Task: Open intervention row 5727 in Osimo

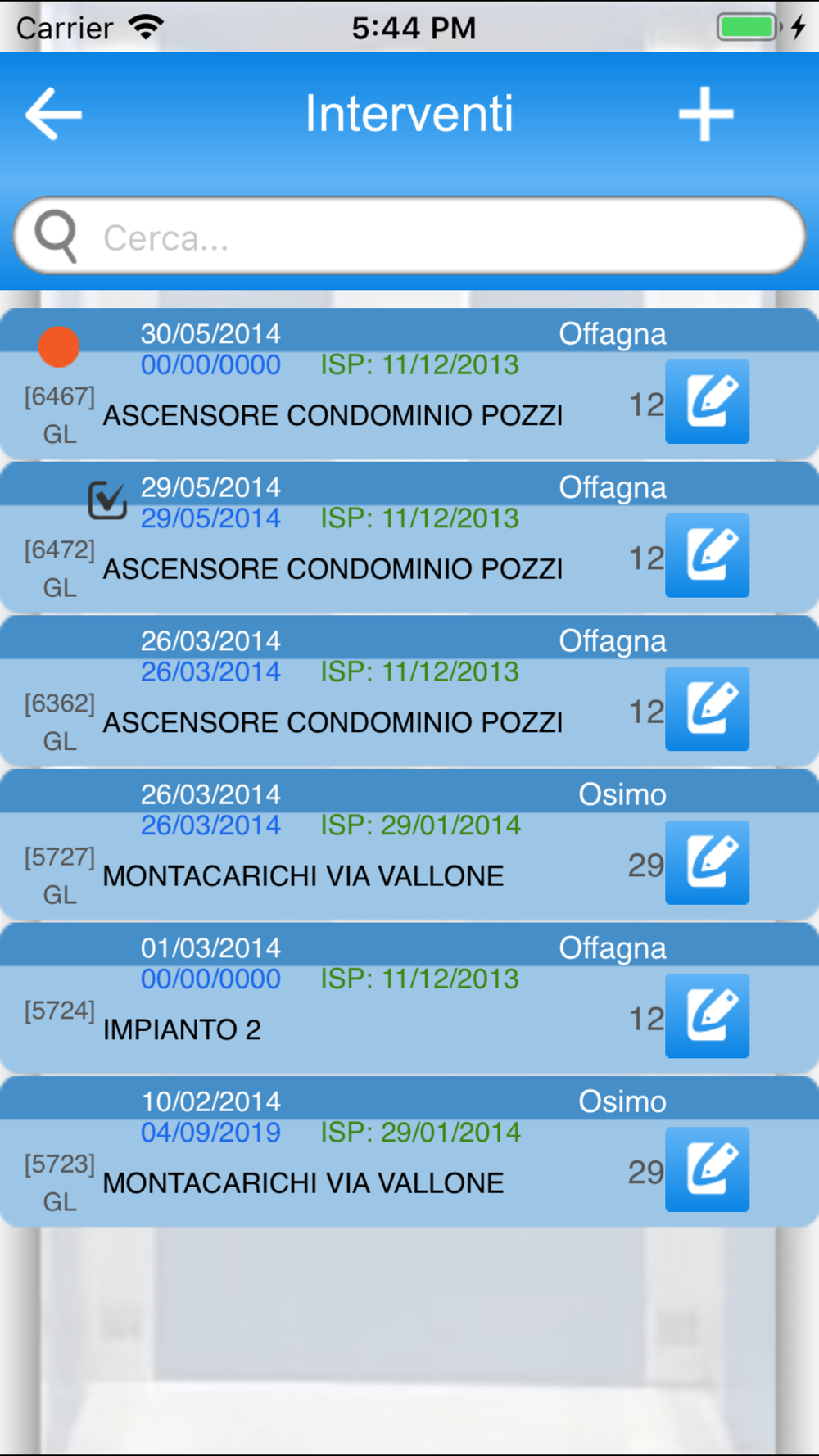Action: (409, 845)
